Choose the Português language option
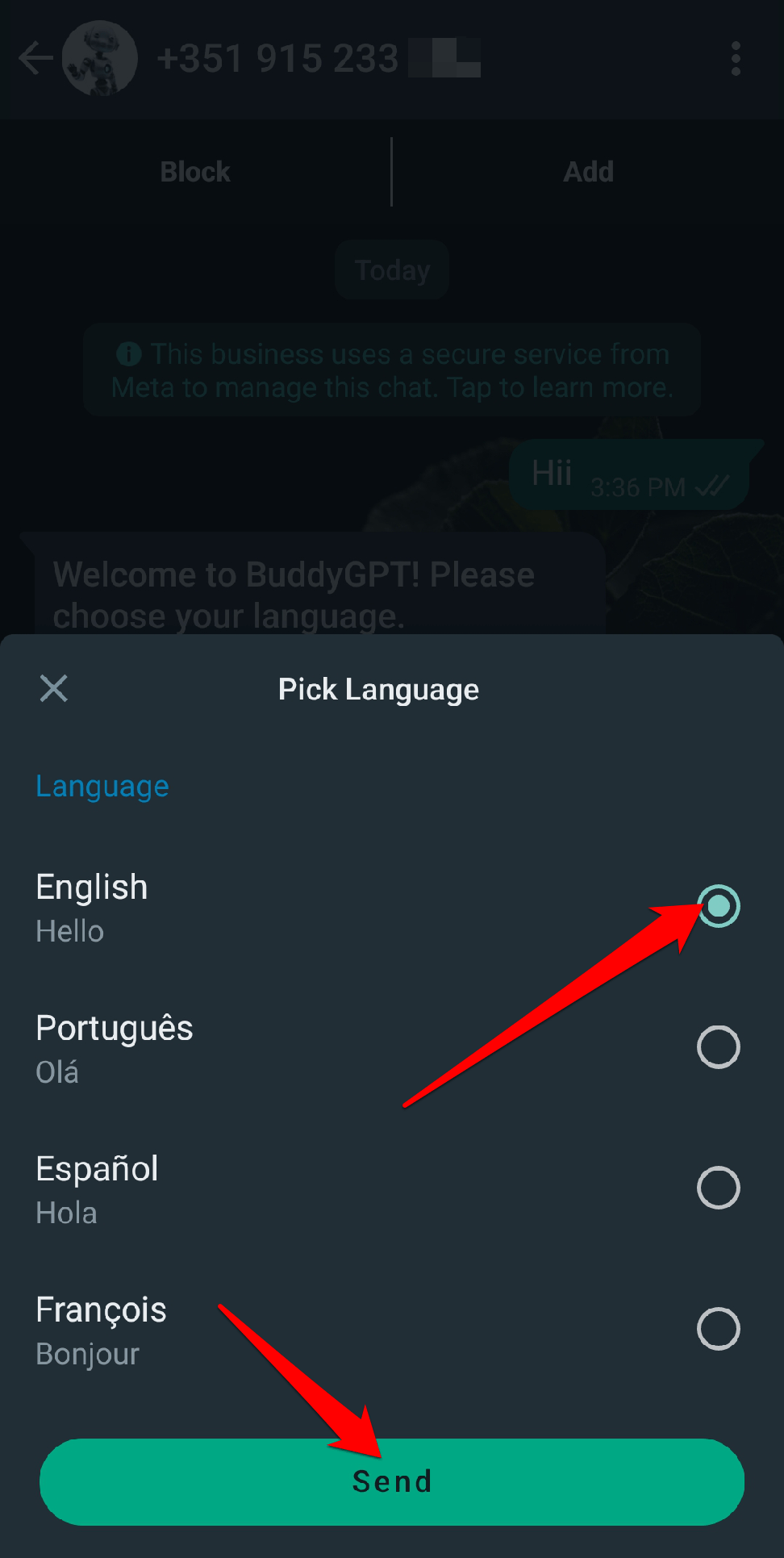Viewport: 784px width, 1558px height. pos(717,1047)
